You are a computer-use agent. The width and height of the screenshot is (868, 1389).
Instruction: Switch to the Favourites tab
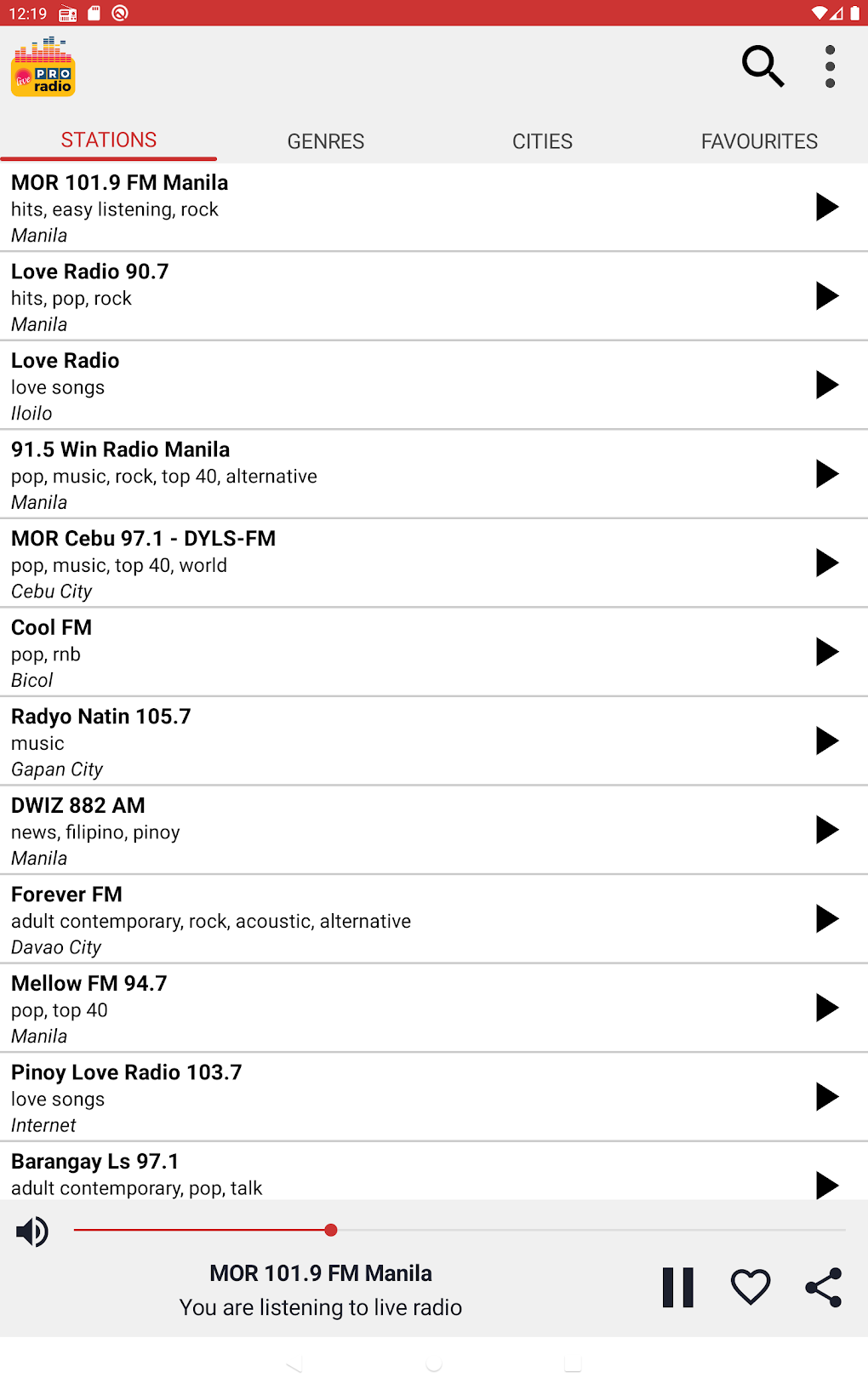tap(759, 141)
